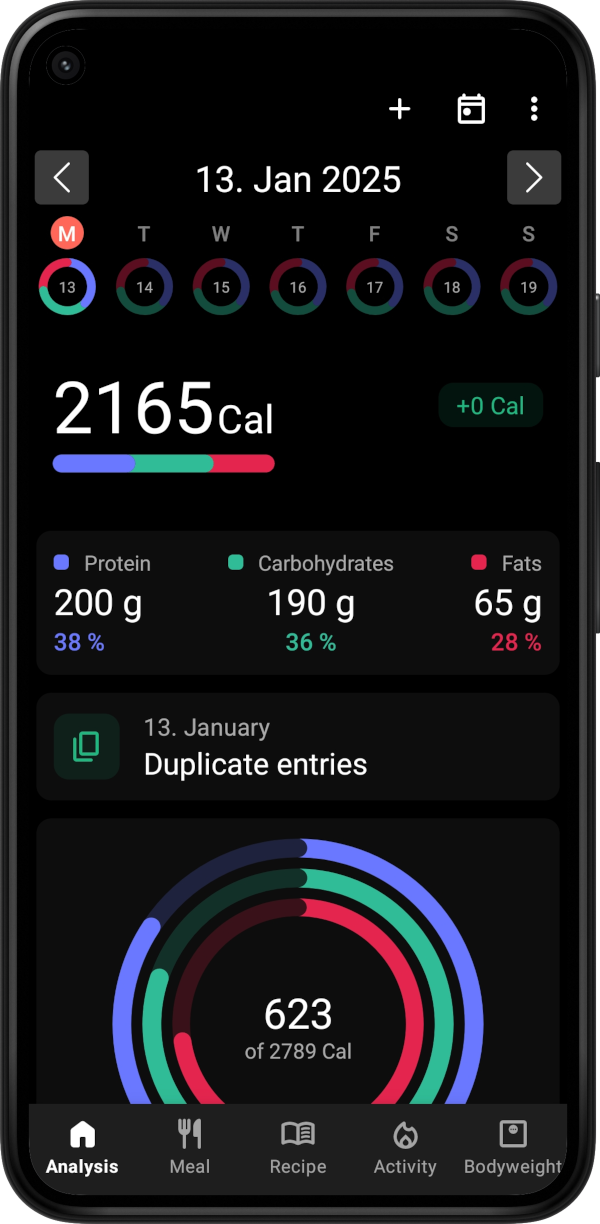Switch to the Meal tab
The image size is (600, 1224).
(190, 1146)
